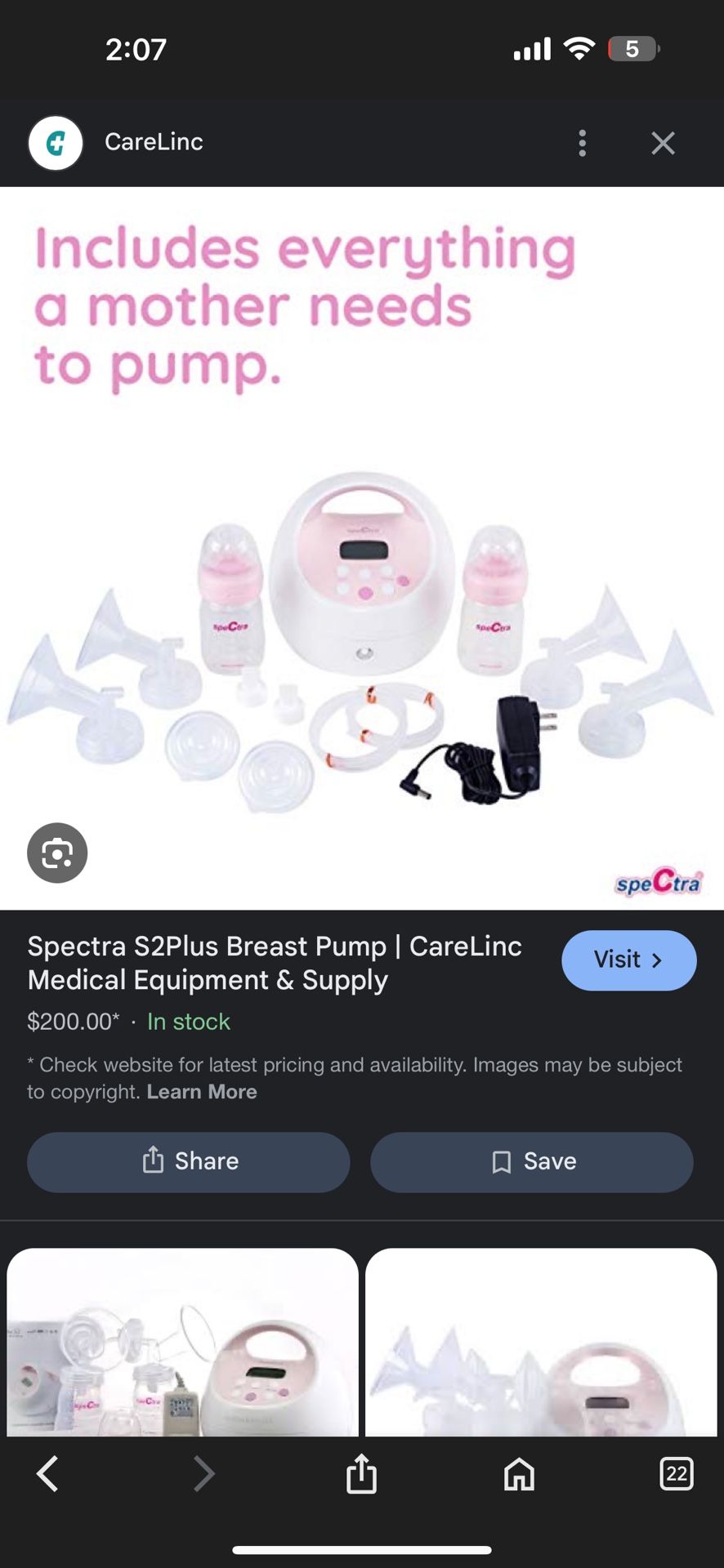Open browser share sheet in toolbar

[x=361, y=1474]
